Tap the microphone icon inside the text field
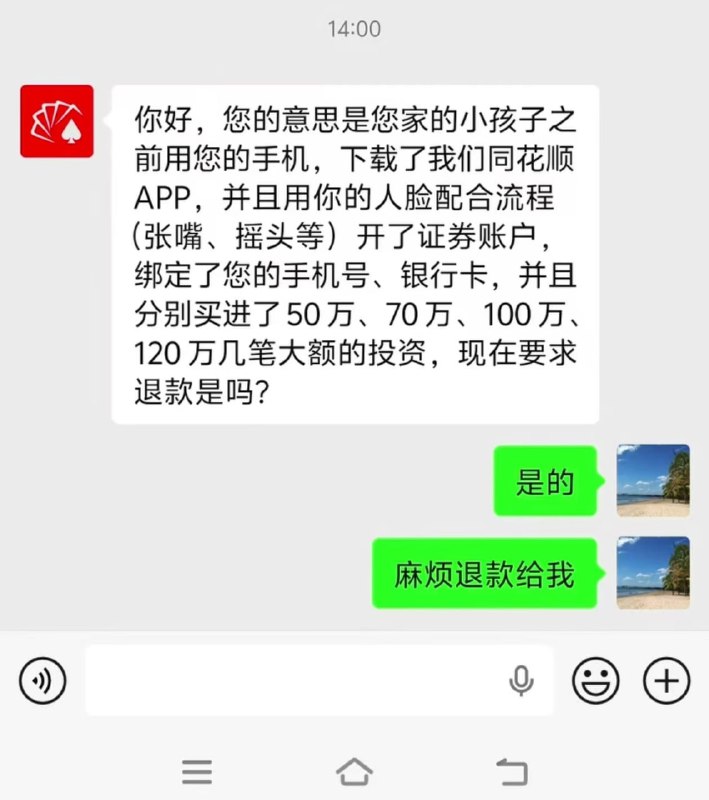The height and width of the screenshot is (800, 709). point(520,682)
